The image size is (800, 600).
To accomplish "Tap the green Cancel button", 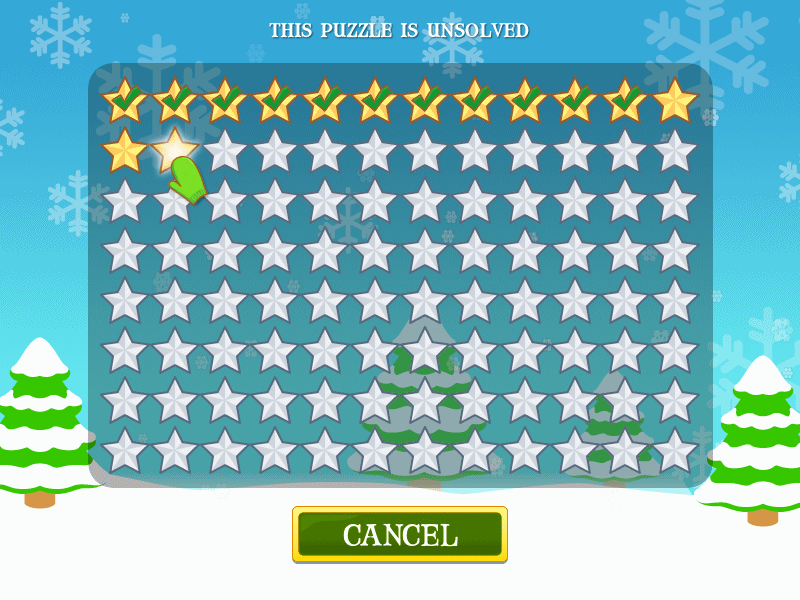I will point(400,534).
